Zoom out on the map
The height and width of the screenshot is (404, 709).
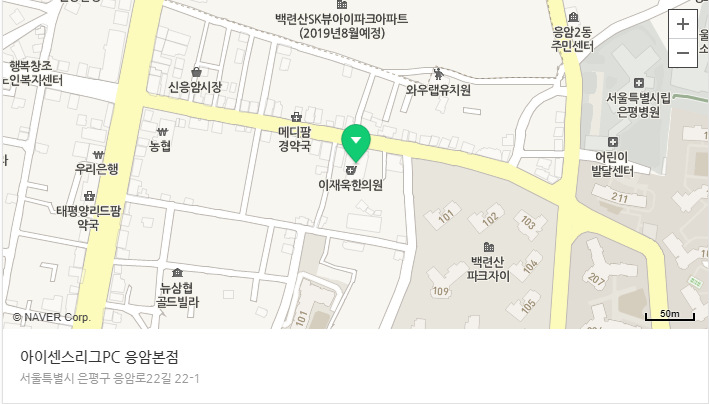point(683,52)
